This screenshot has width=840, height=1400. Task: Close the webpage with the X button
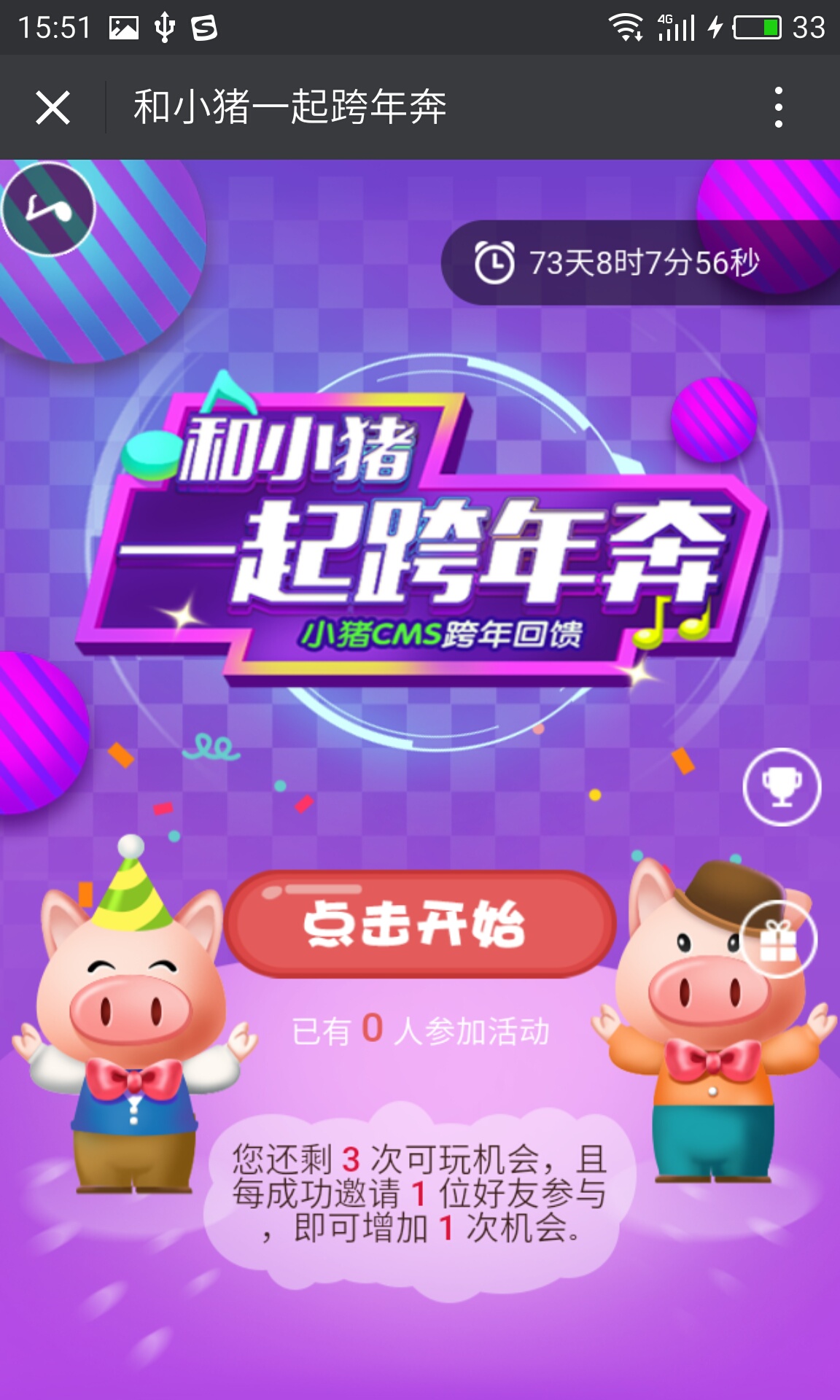pos(52,107)
